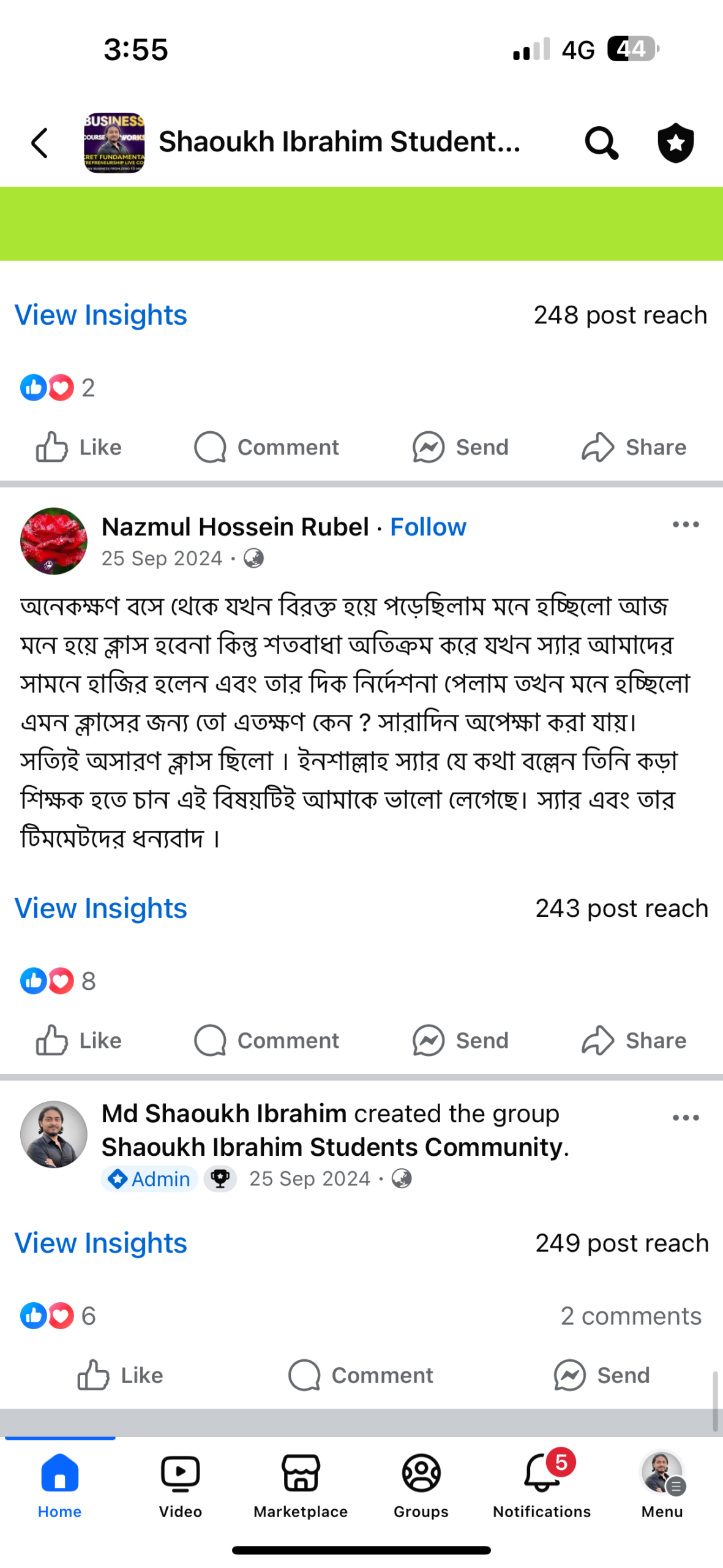Like the group creation post
Screen dimensions: 723x1568
click(x=120, y=1375)
